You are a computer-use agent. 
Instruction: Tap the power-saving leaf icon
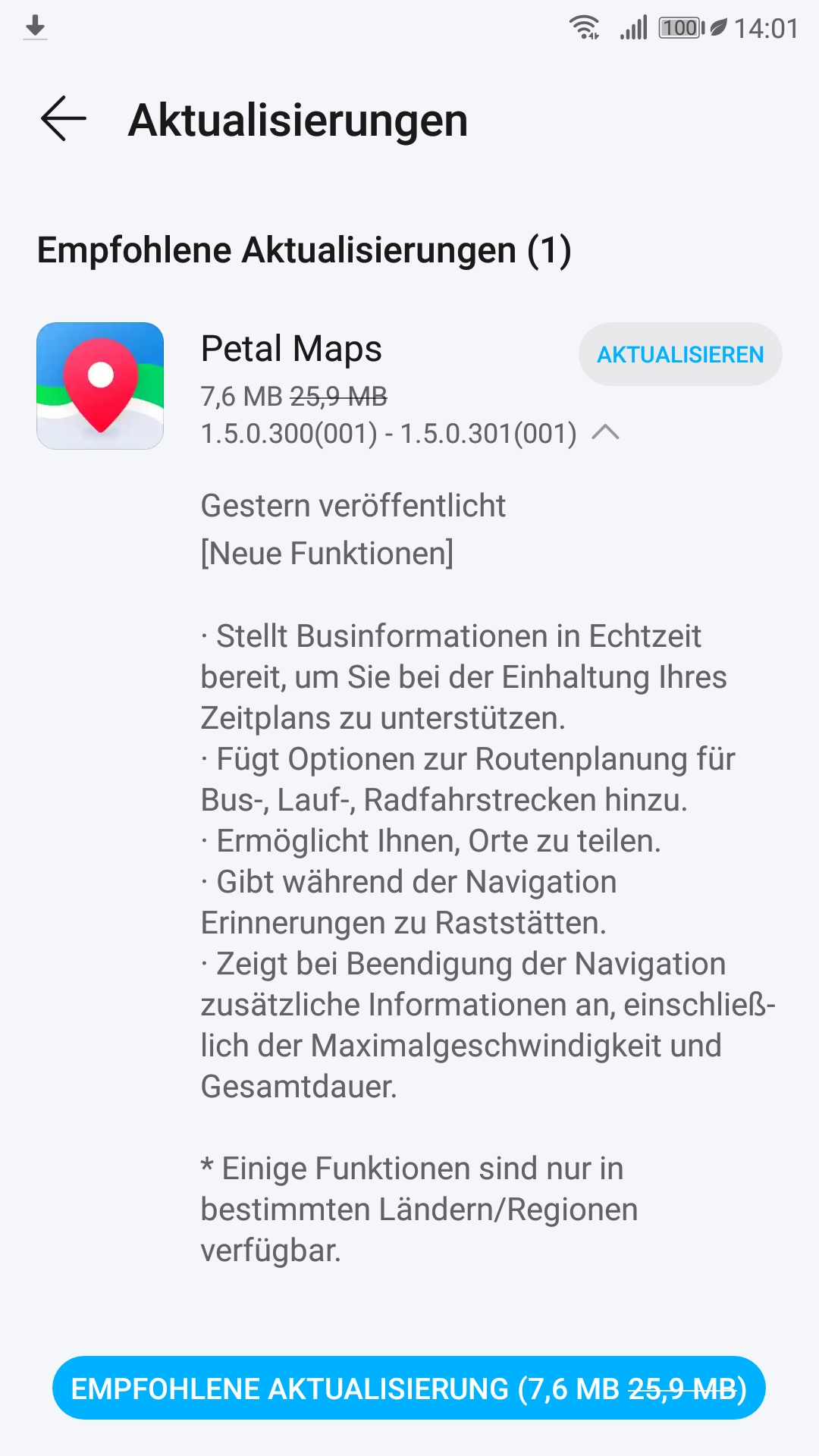tap(718, 27)
